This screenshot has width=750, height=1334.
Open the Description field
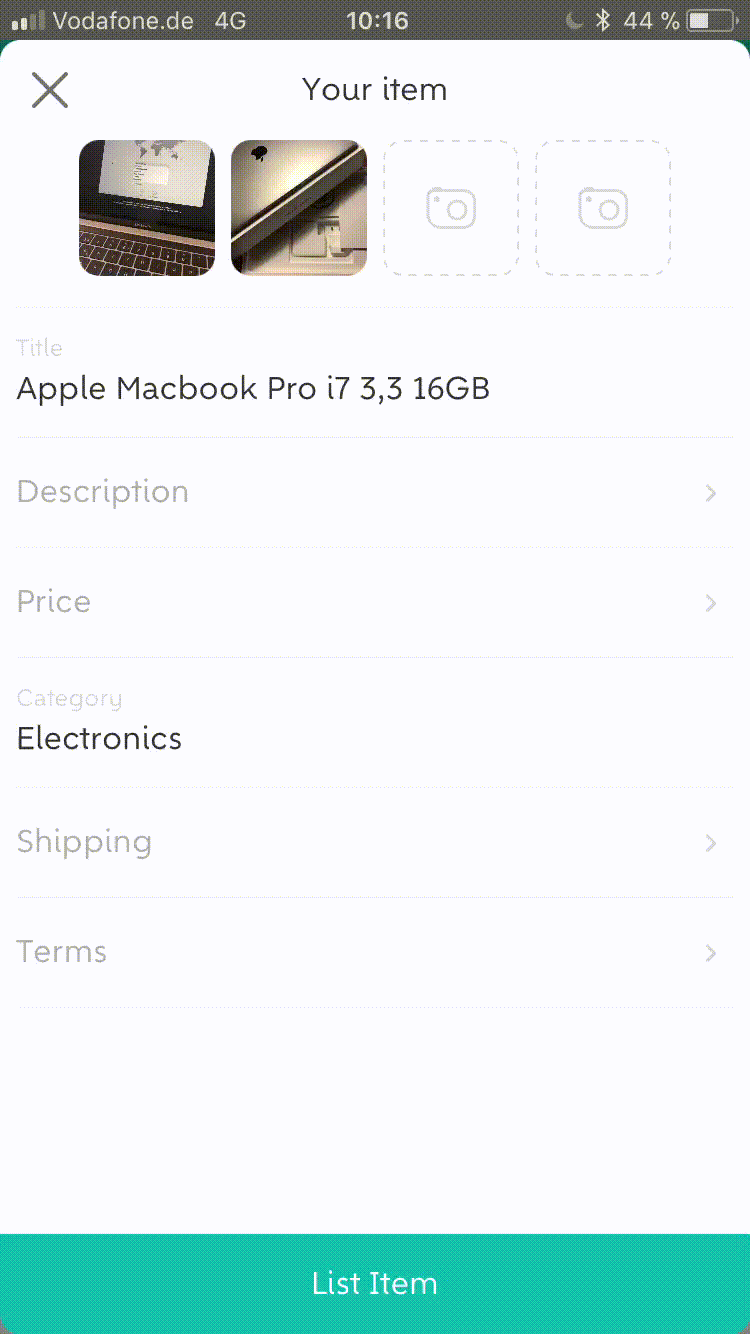(x=102, y=492)
